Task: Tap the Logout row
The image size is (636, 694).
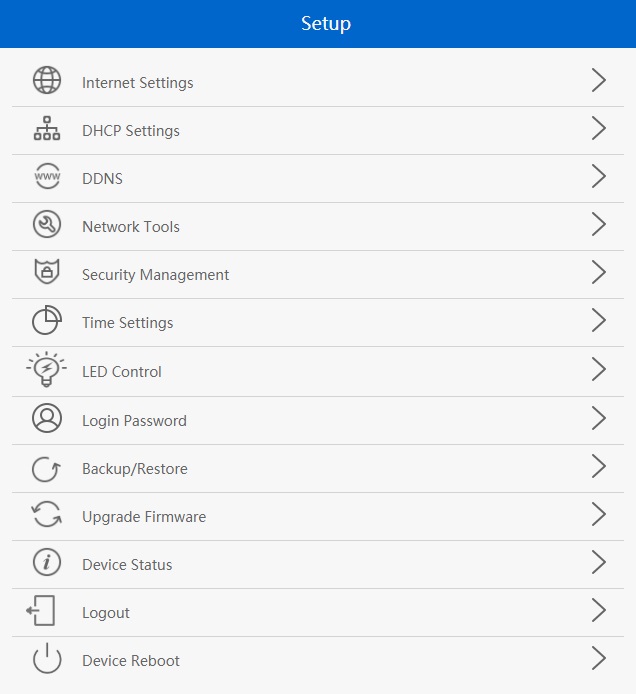Action: [x=318, y=613]
